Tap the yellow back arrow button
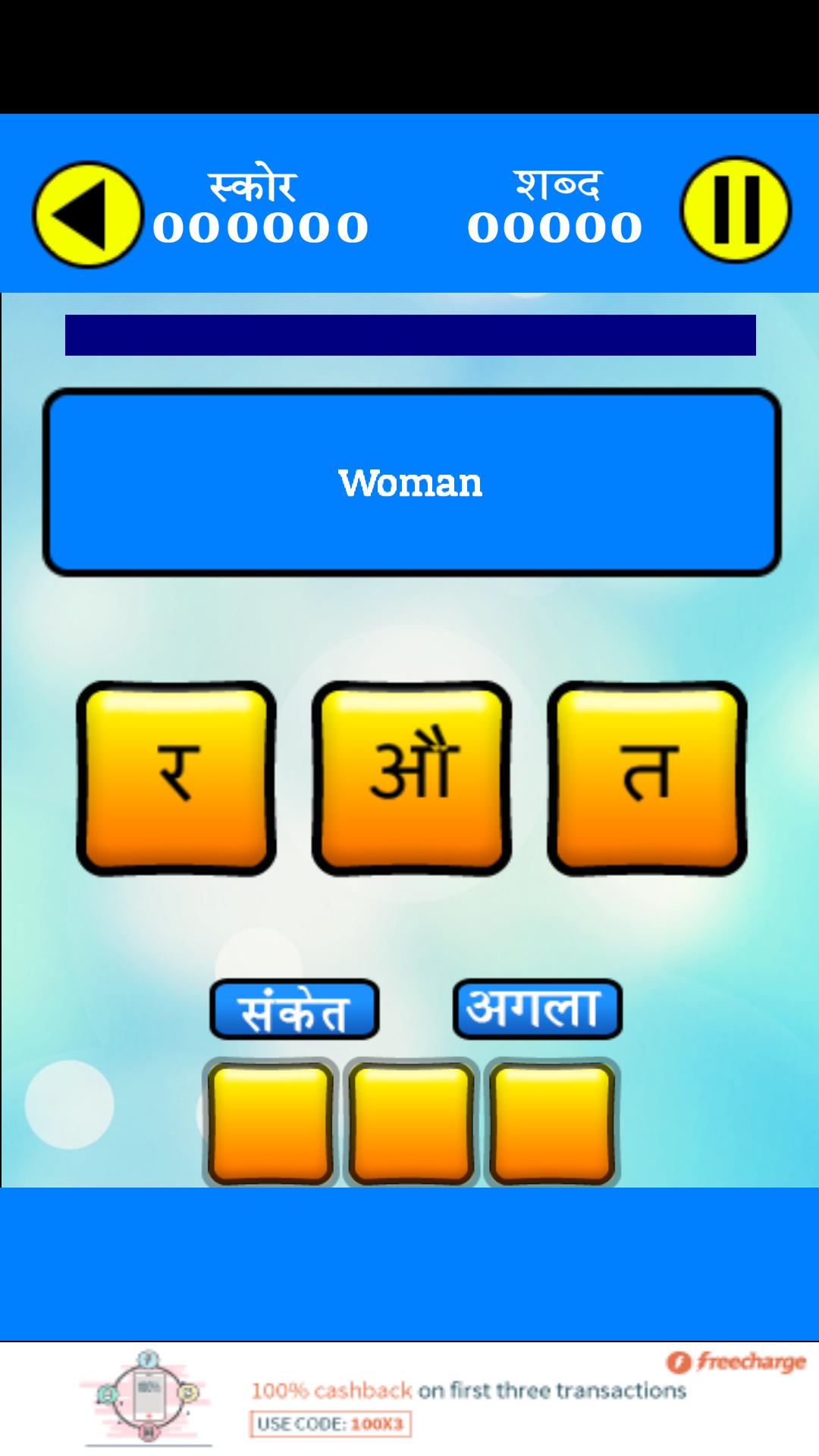 pyautogui.click(x=87, y=215)
